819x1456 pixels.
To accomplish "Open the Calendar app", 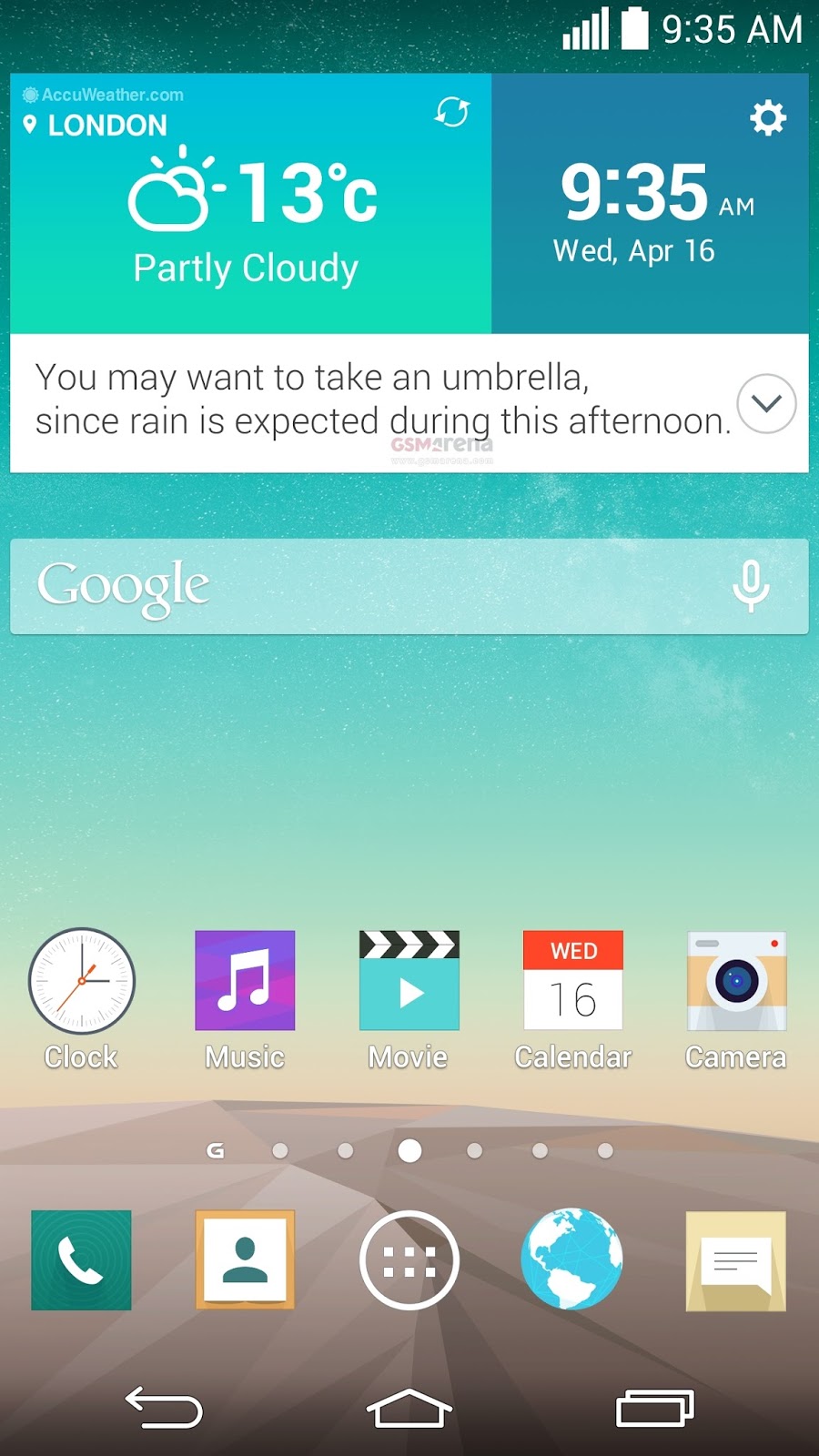I will (572, 981).
